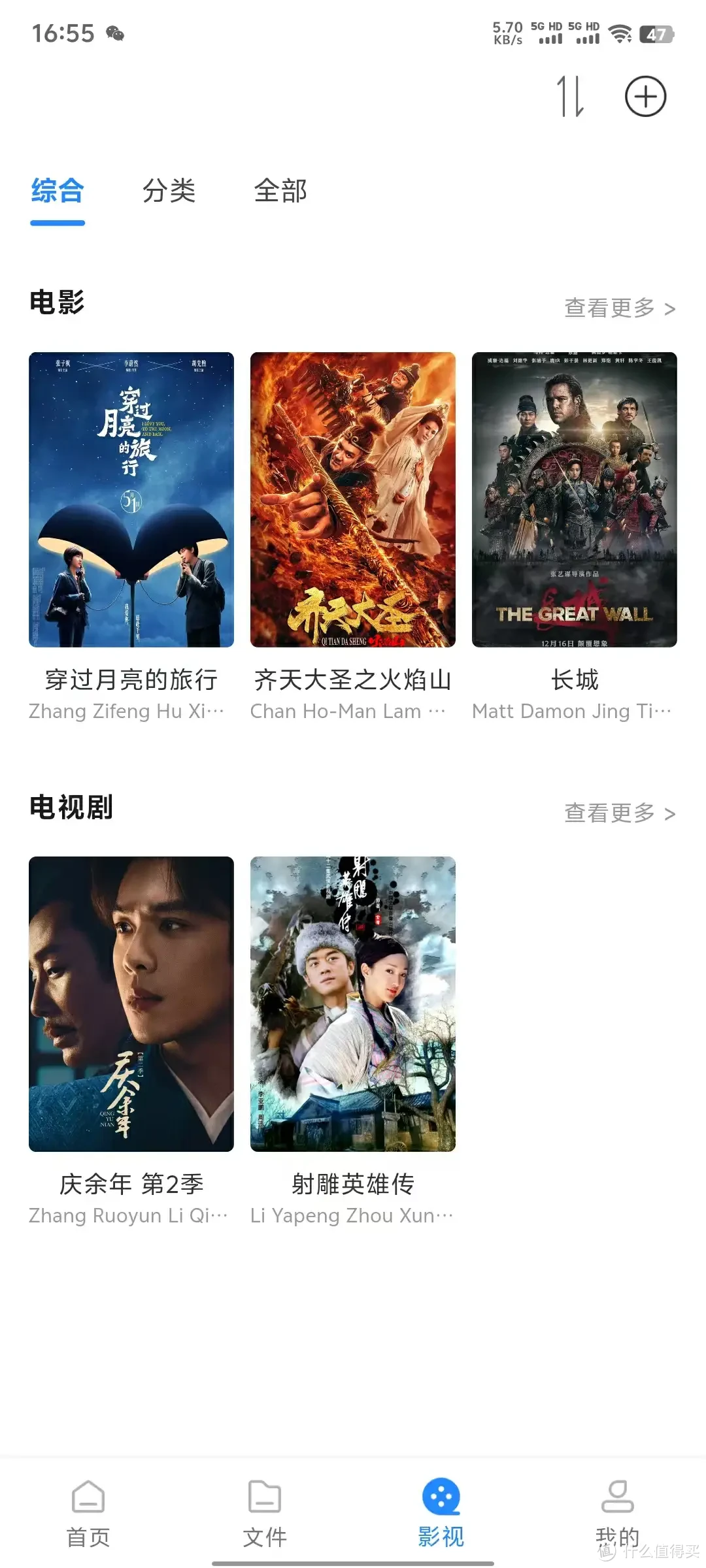Screen dimensions: 706x1568
Task: Select the 齐天大圣之火焰山 movie title
Action: [x=352, y=679]
